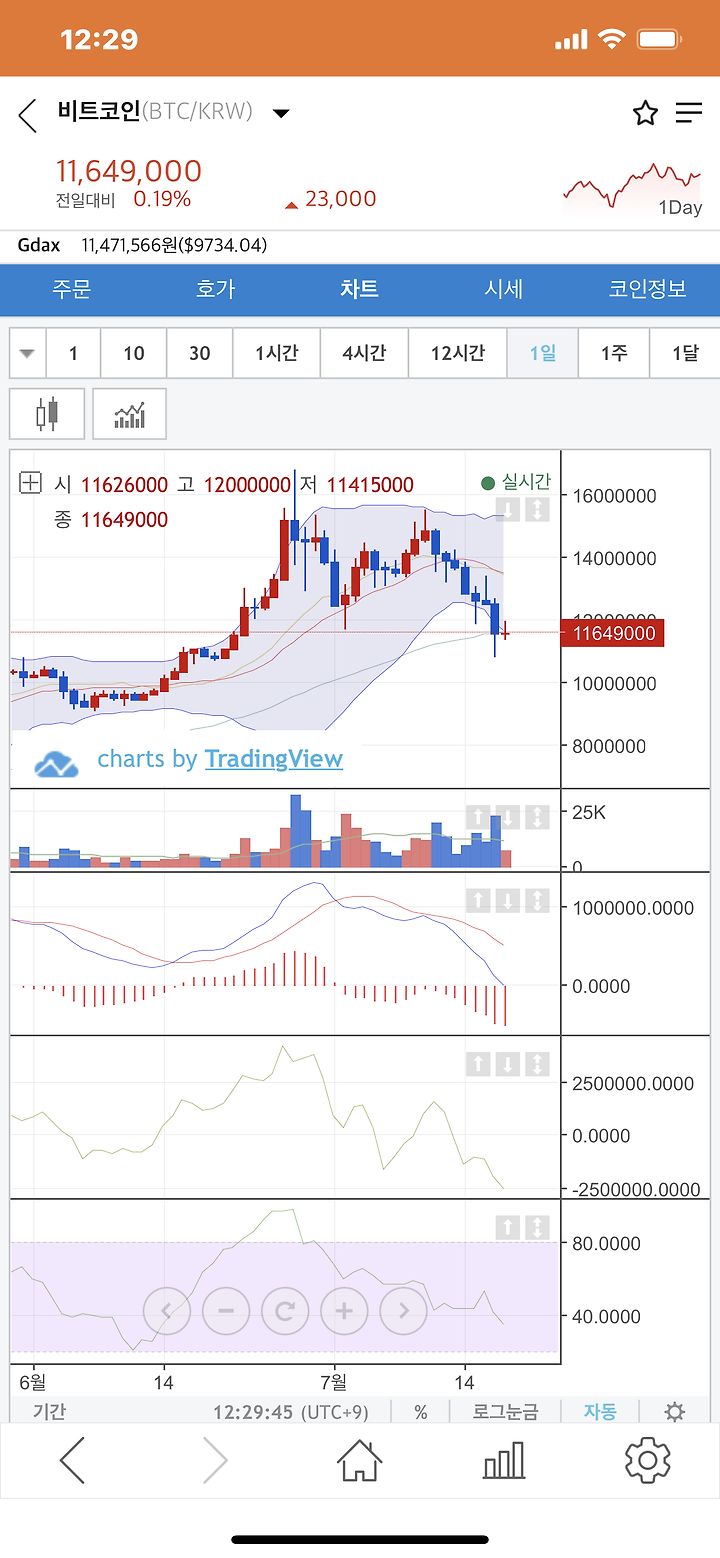Select the 4시간 chart interval
Viewport: 720px width, 1558px height.
coord(365,353)
